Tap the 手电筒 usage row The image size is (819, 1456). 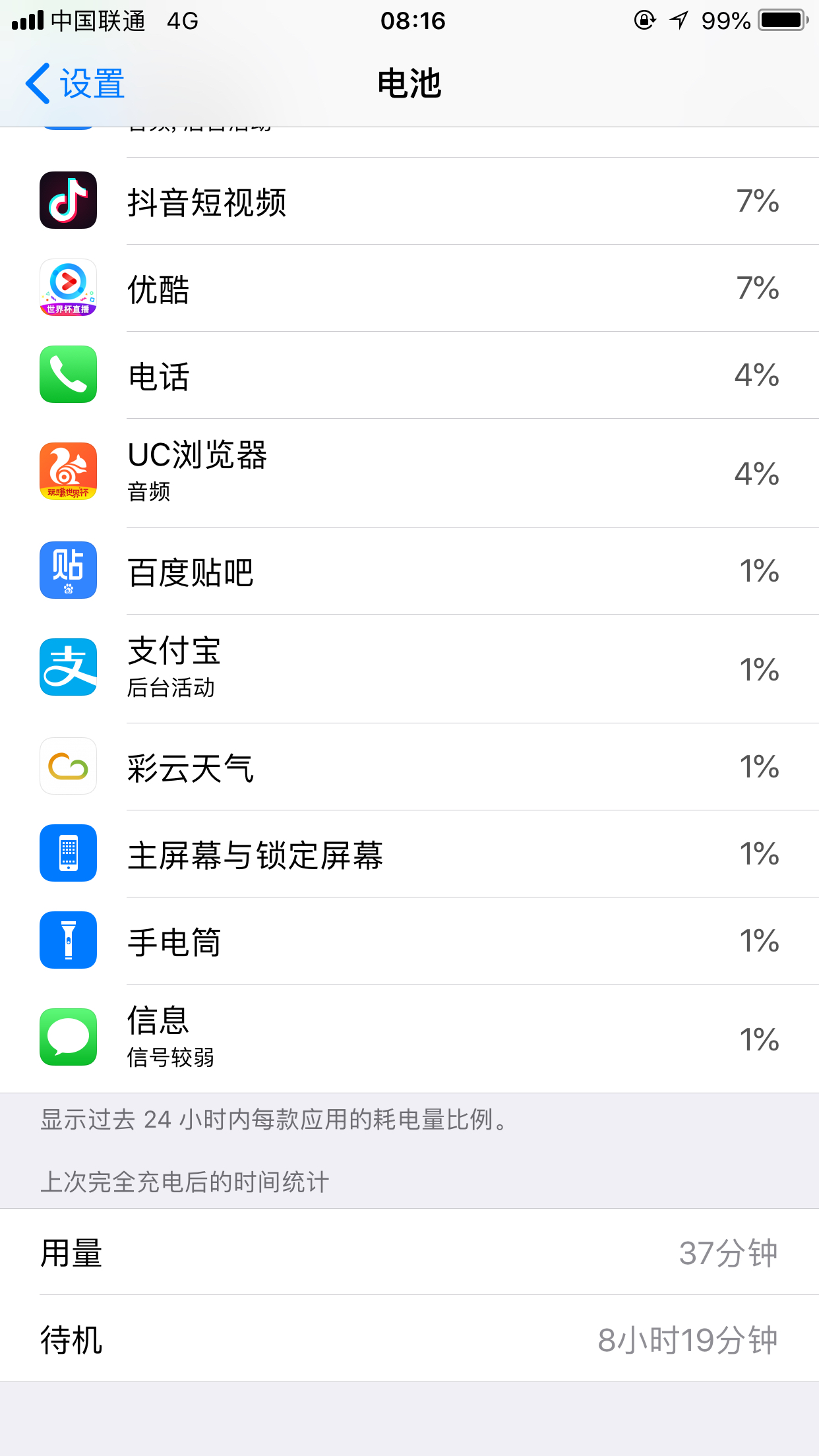[409, 941]
